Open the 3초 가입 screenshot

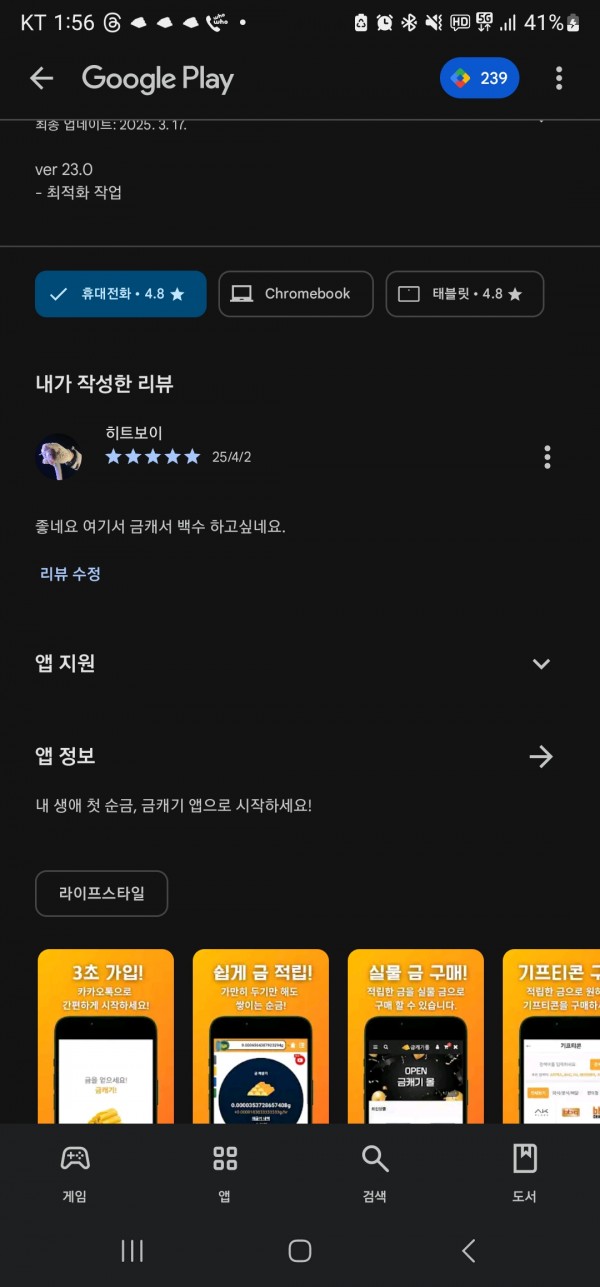(106, 1036)
